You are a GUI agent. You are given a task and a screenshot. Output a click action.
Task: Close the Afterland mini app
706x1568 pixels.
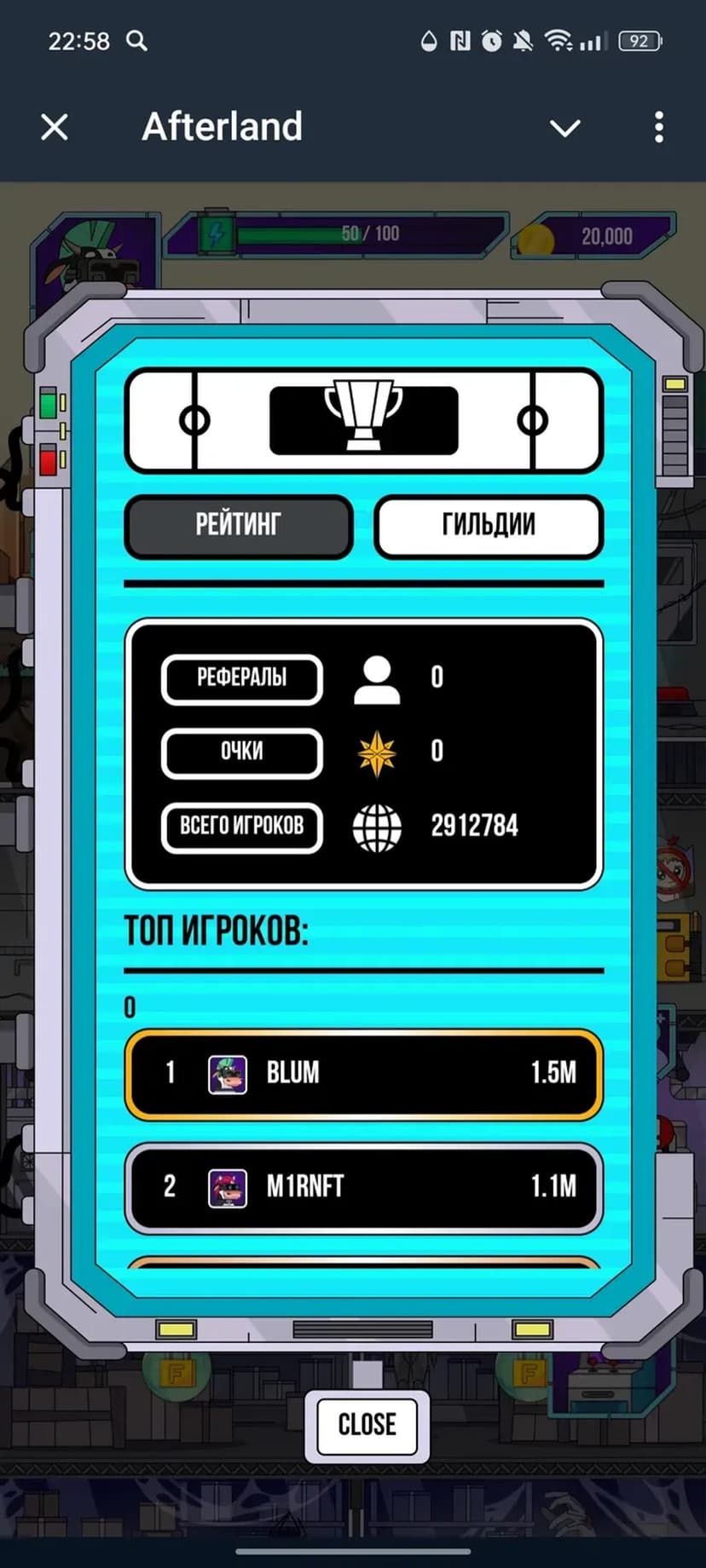tap(55, 128)
